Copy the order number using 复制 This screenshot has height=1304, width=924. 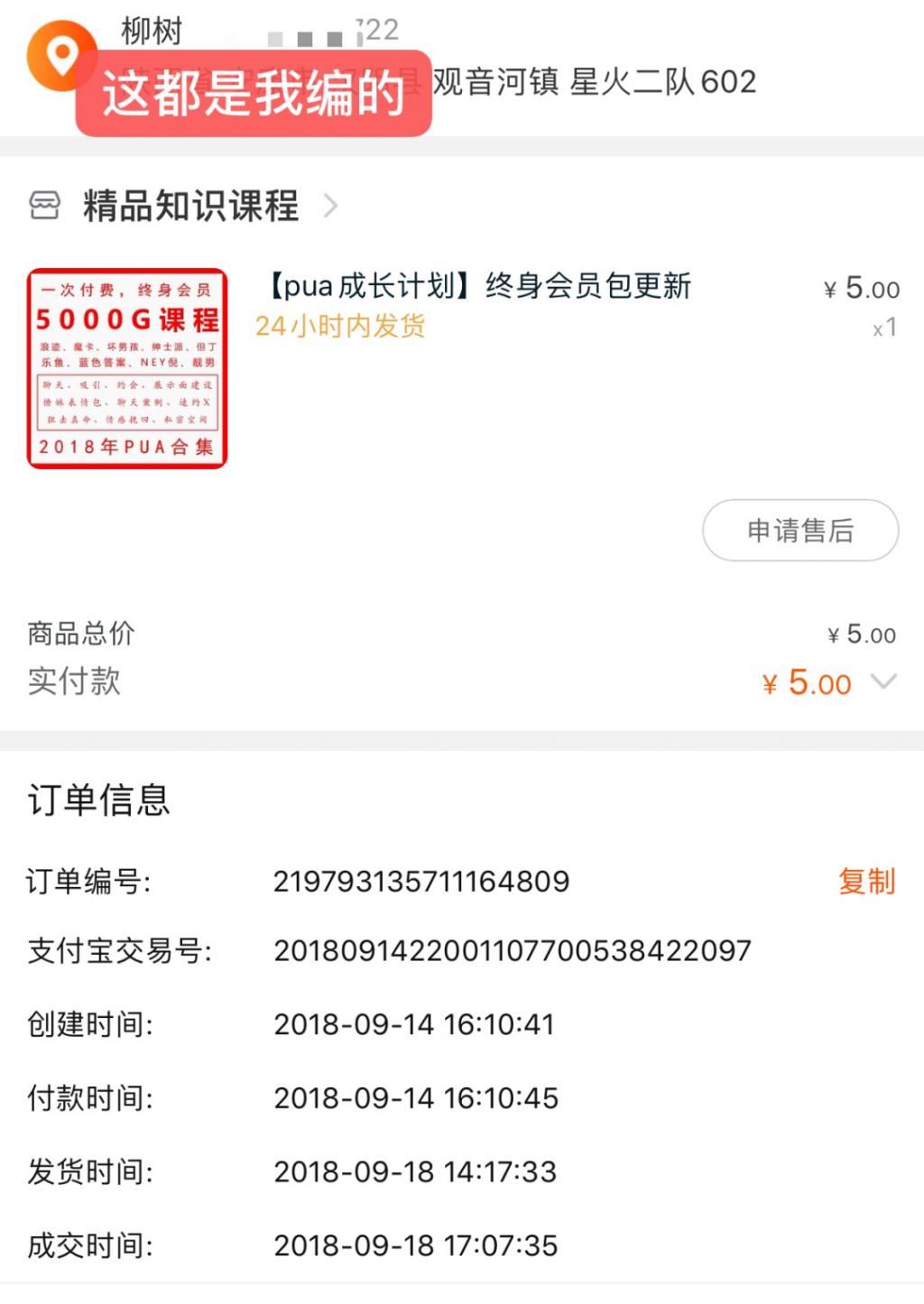tap(865, 881)
